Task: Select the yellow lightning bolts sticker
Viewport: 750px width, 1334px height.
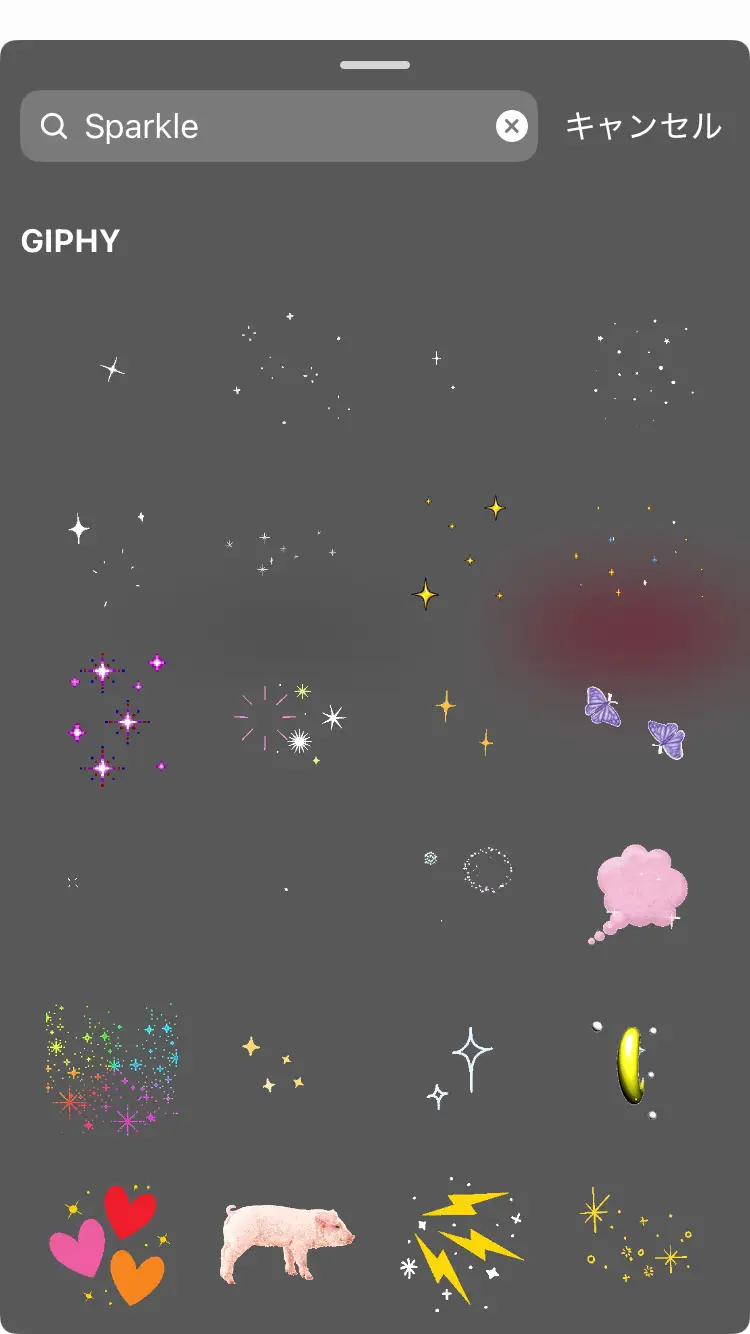Action: pyautogui.click(x=463, y=1243)
